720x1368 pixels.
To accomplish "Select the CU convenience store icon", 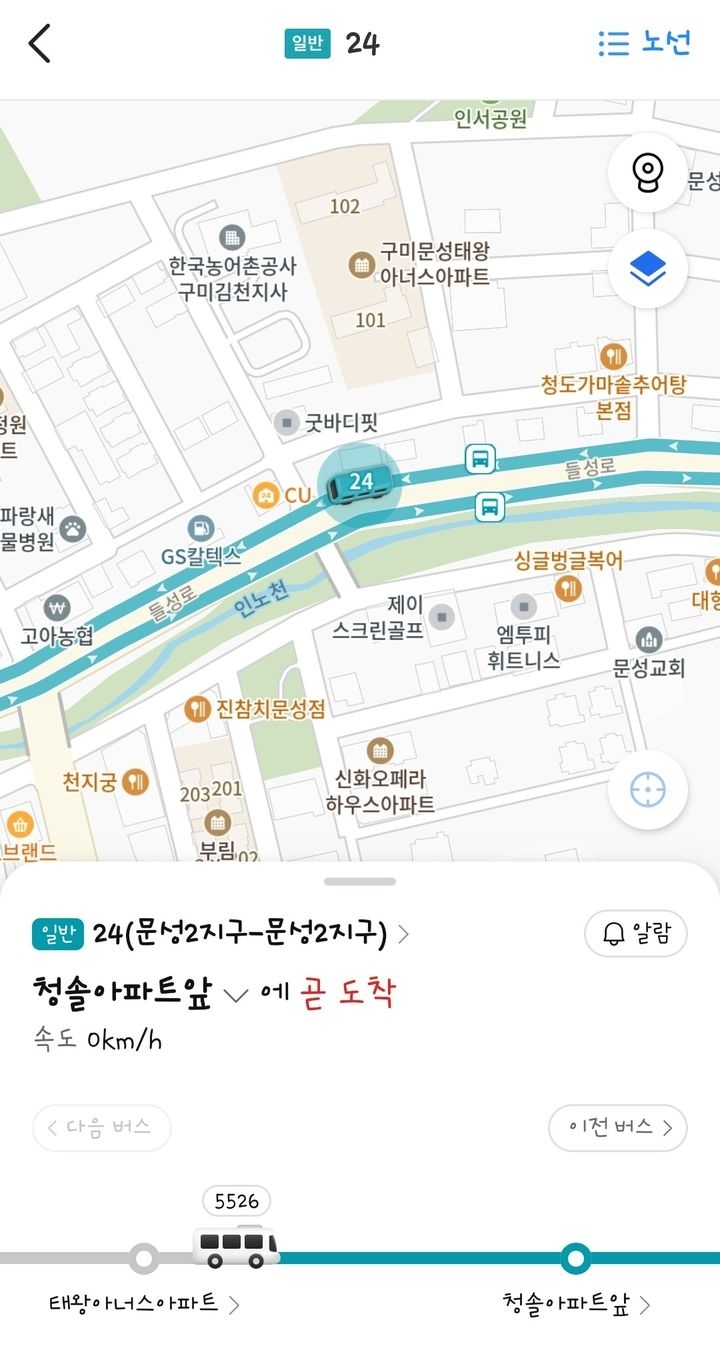I will (x=266, y=493).
